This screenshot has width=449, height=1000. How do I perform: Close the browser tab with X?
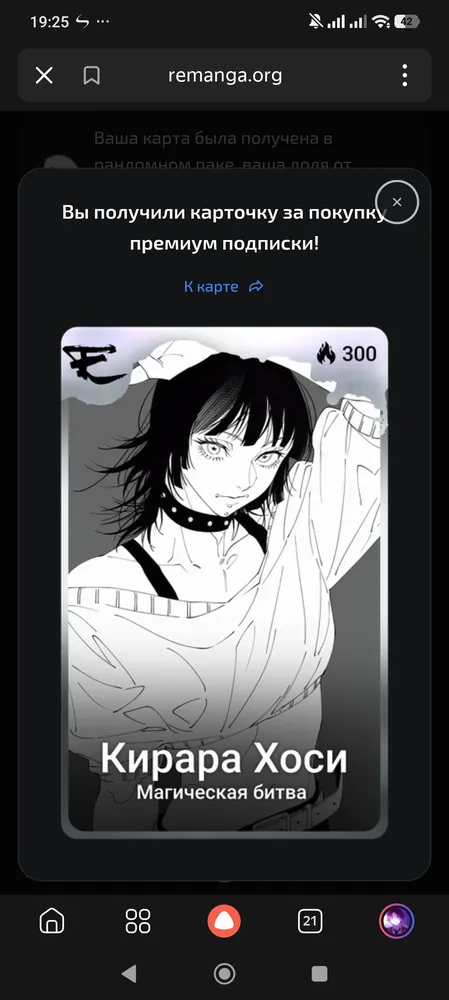tap(44, 76)
